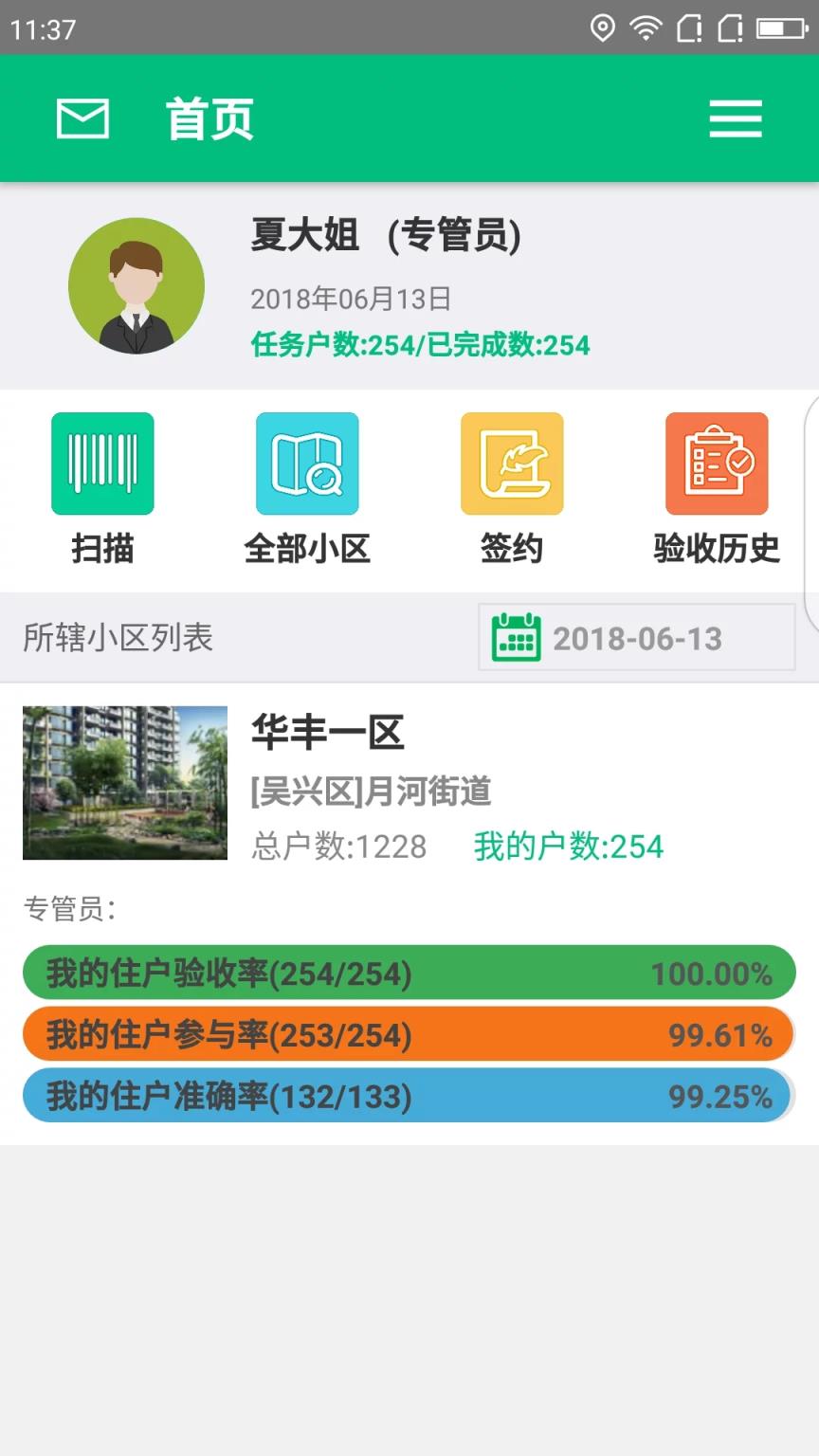The height and width of the screenshot is (1456, 819).
Task: Switch to the 首页 tab
Action: click(209, 118)
